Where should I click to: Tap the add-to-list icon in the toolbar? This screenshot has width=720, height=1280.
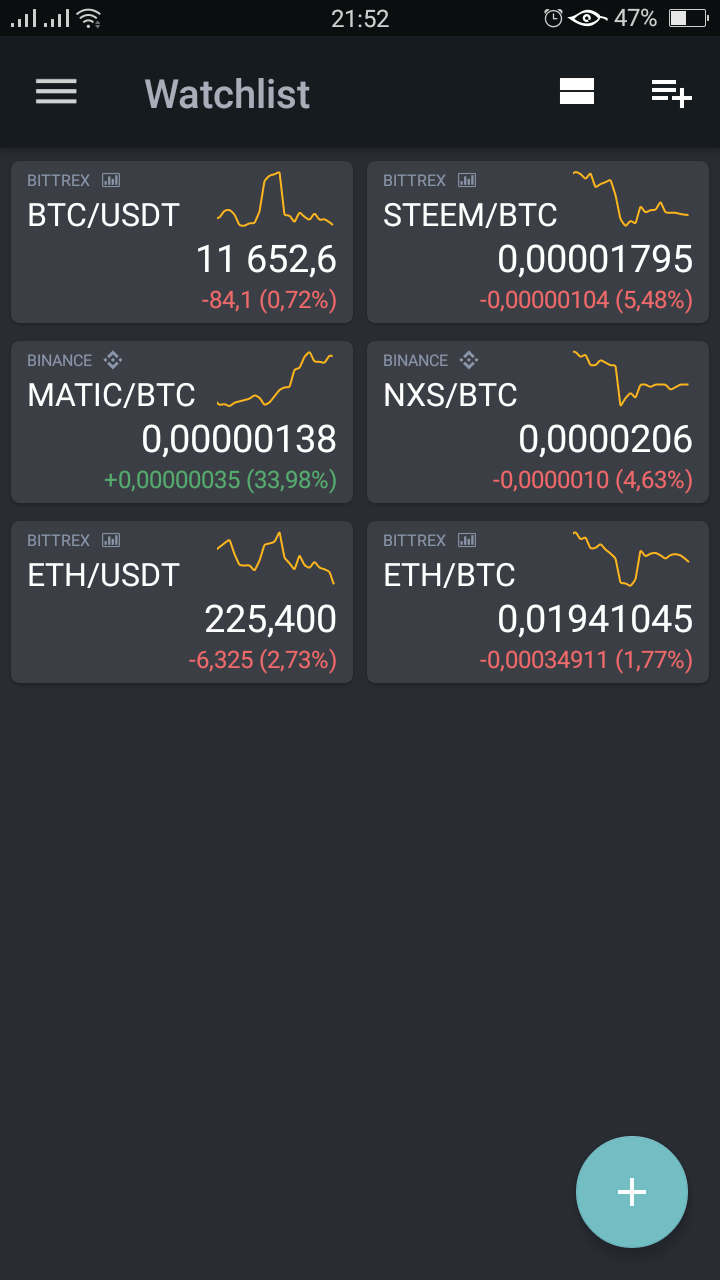point(671,93)
